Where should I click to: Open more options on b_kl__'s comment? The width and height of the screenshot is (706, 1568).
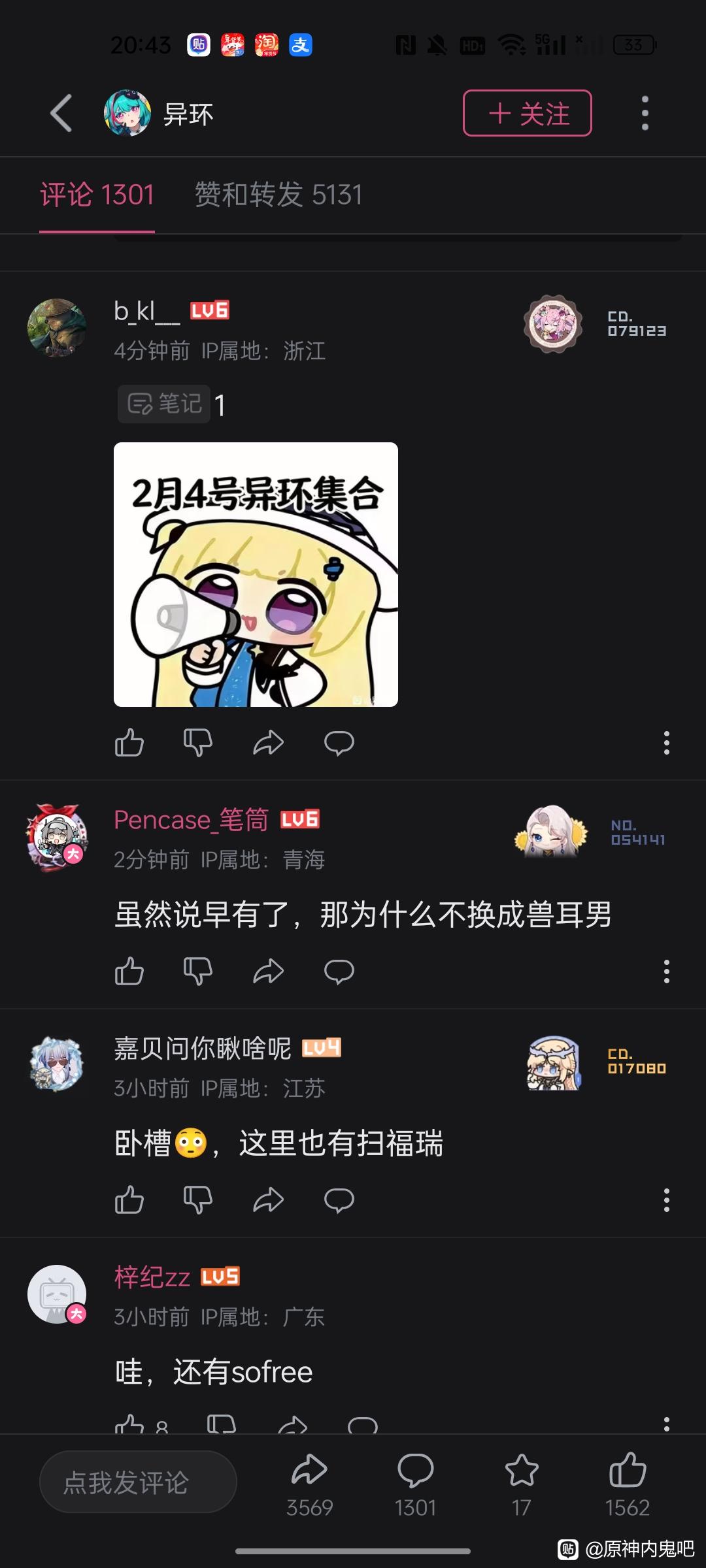pos(666,743)
